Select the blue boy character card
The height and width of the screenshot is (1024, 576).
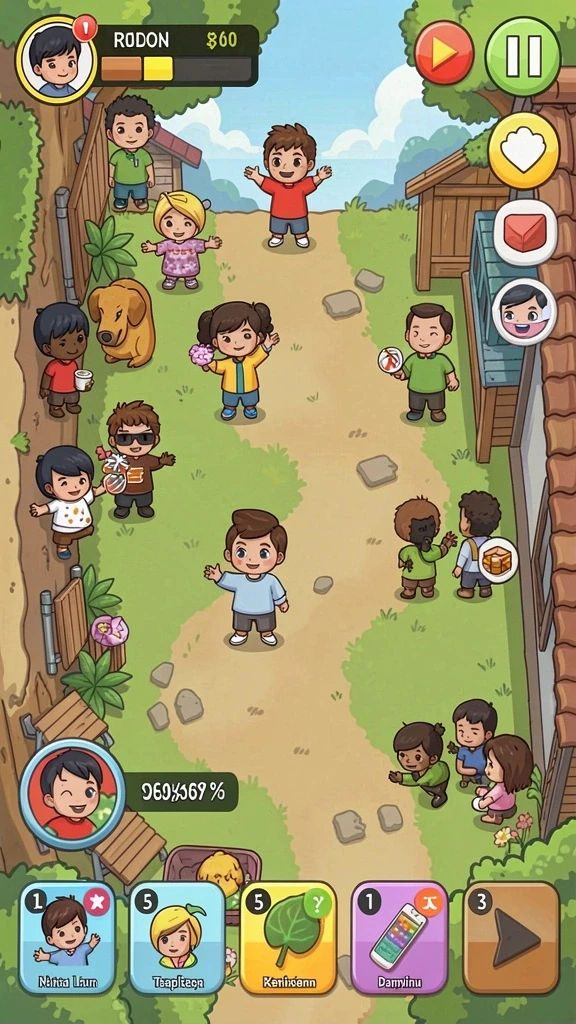tap(67, 937)
